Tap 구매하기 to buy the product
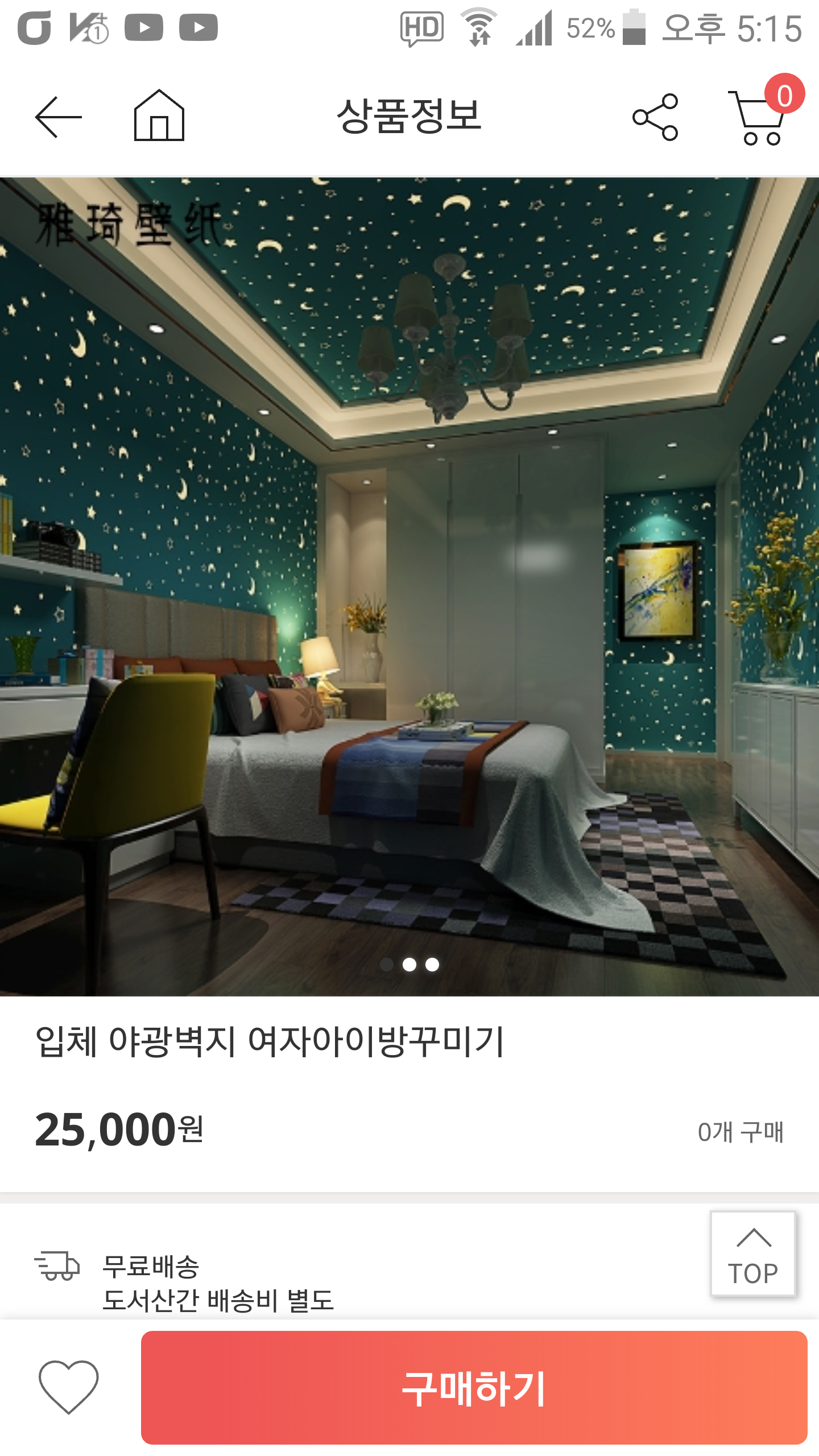Screen dimensions: 819x1456 point(474,1388)
